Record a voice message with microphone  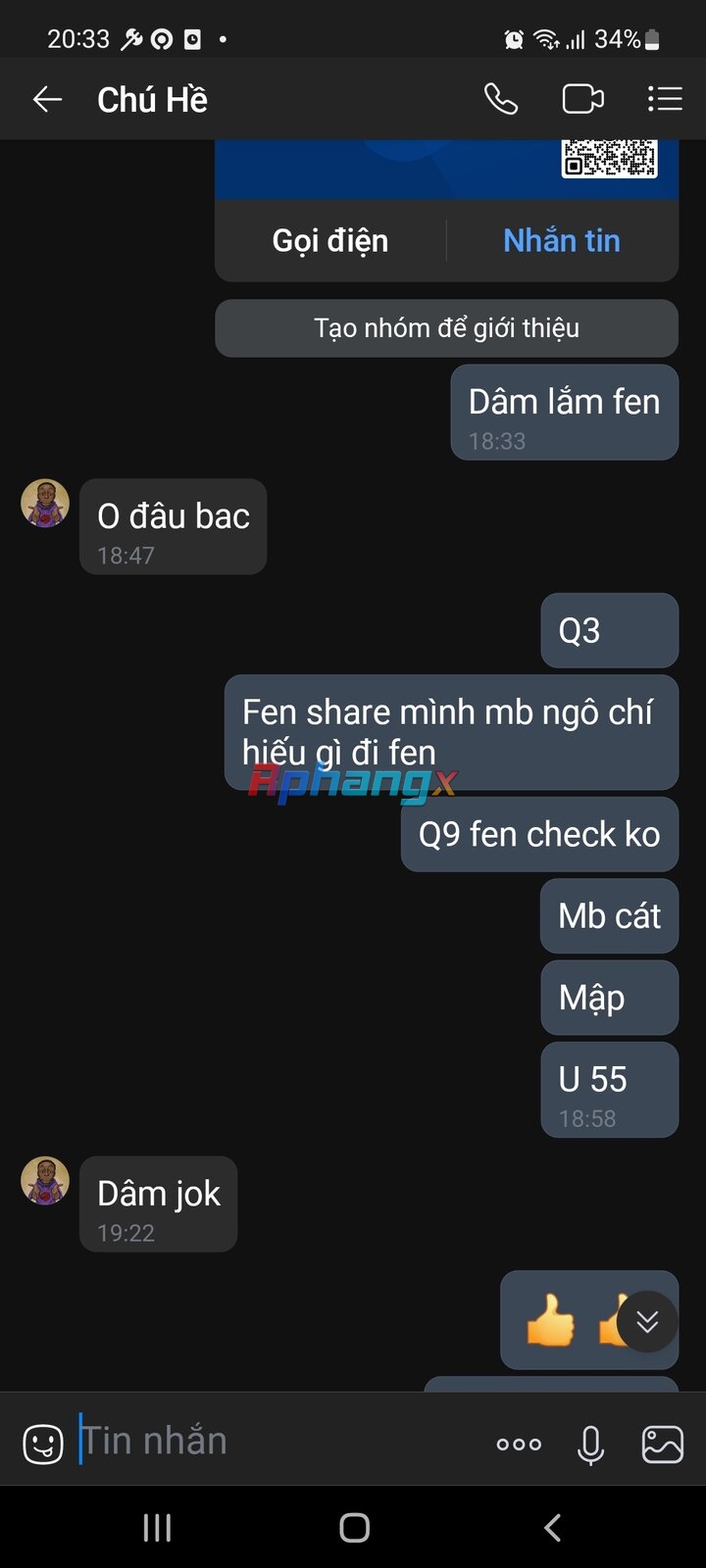(x=590, y=1444)
